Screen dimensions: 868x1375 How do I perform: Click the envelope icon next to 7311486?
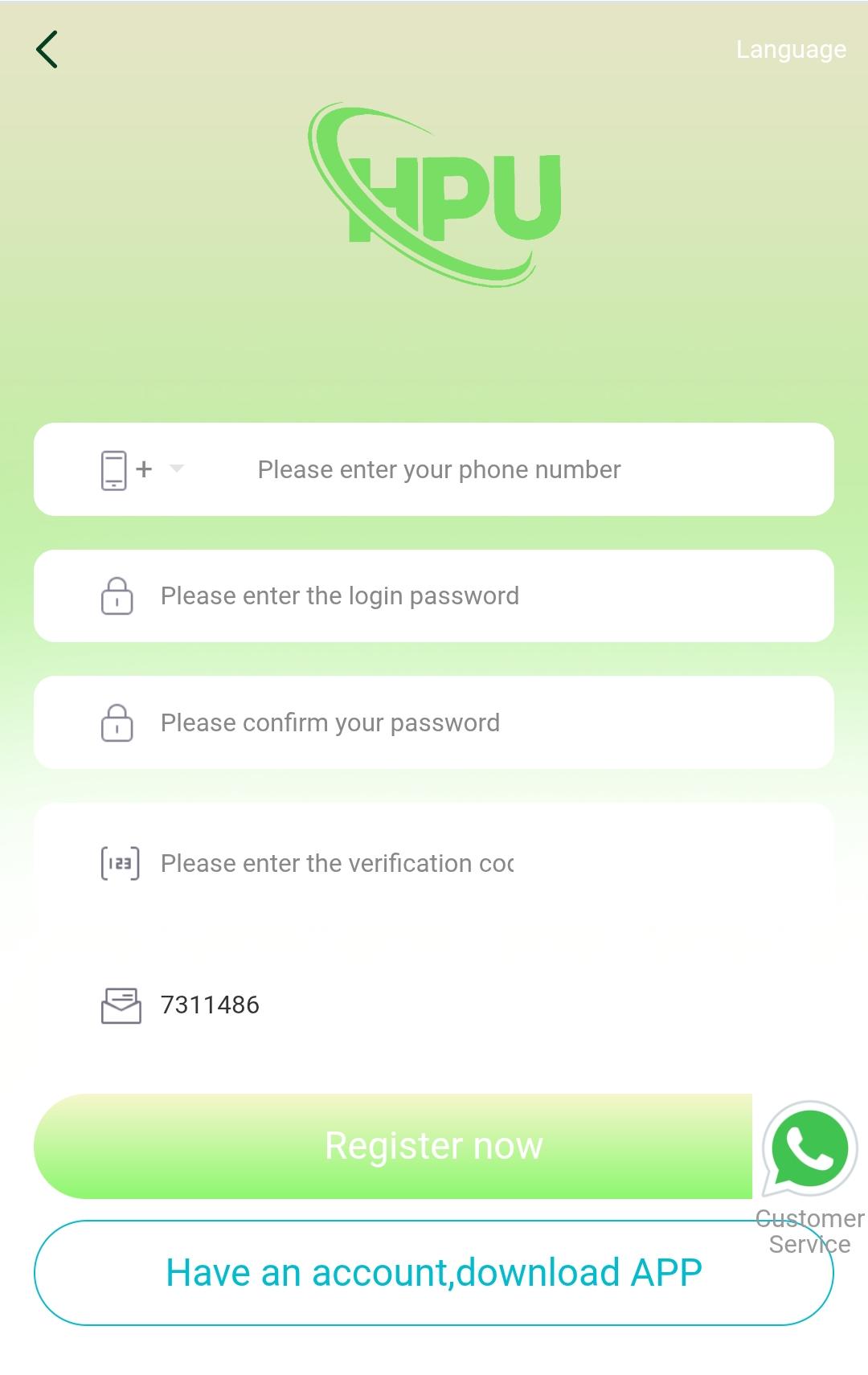pos(121,1005)
